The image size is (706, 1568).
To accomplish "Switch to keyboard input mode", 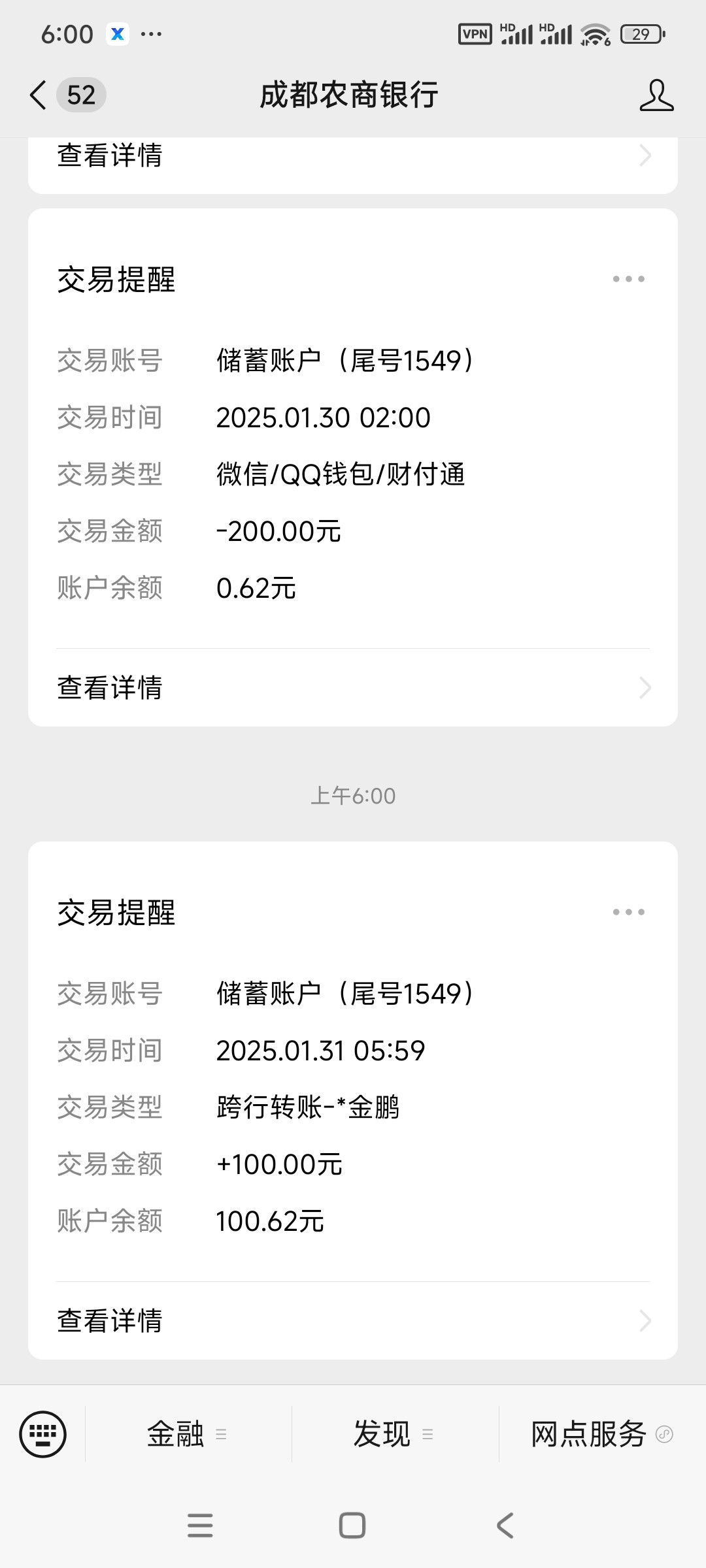I will (x=43, y=1435).
